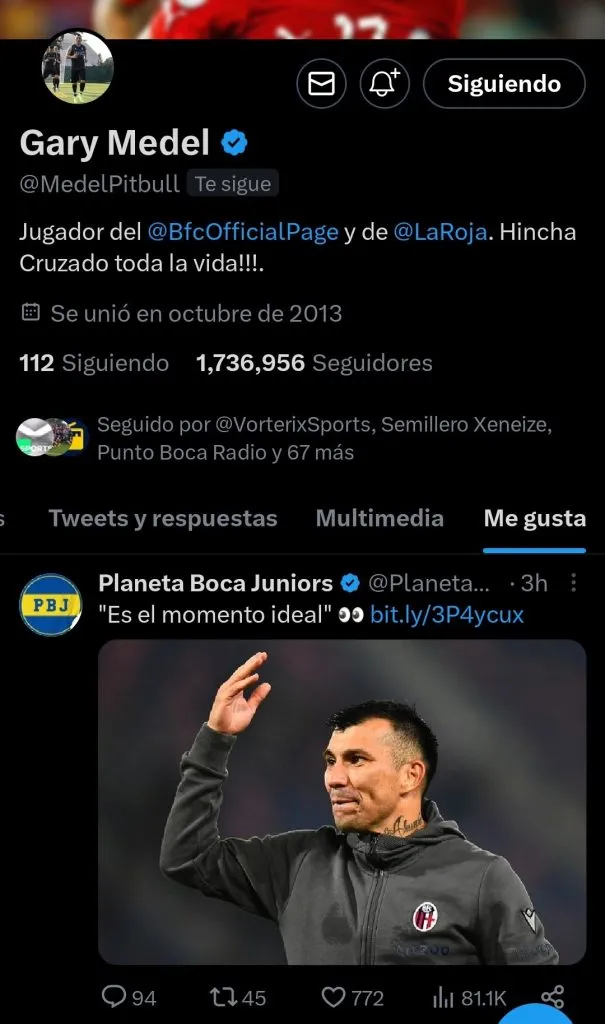Screen dimensions: 605x1024
Task: Turn on notifications with the bell icon
Action: point(385,84)
